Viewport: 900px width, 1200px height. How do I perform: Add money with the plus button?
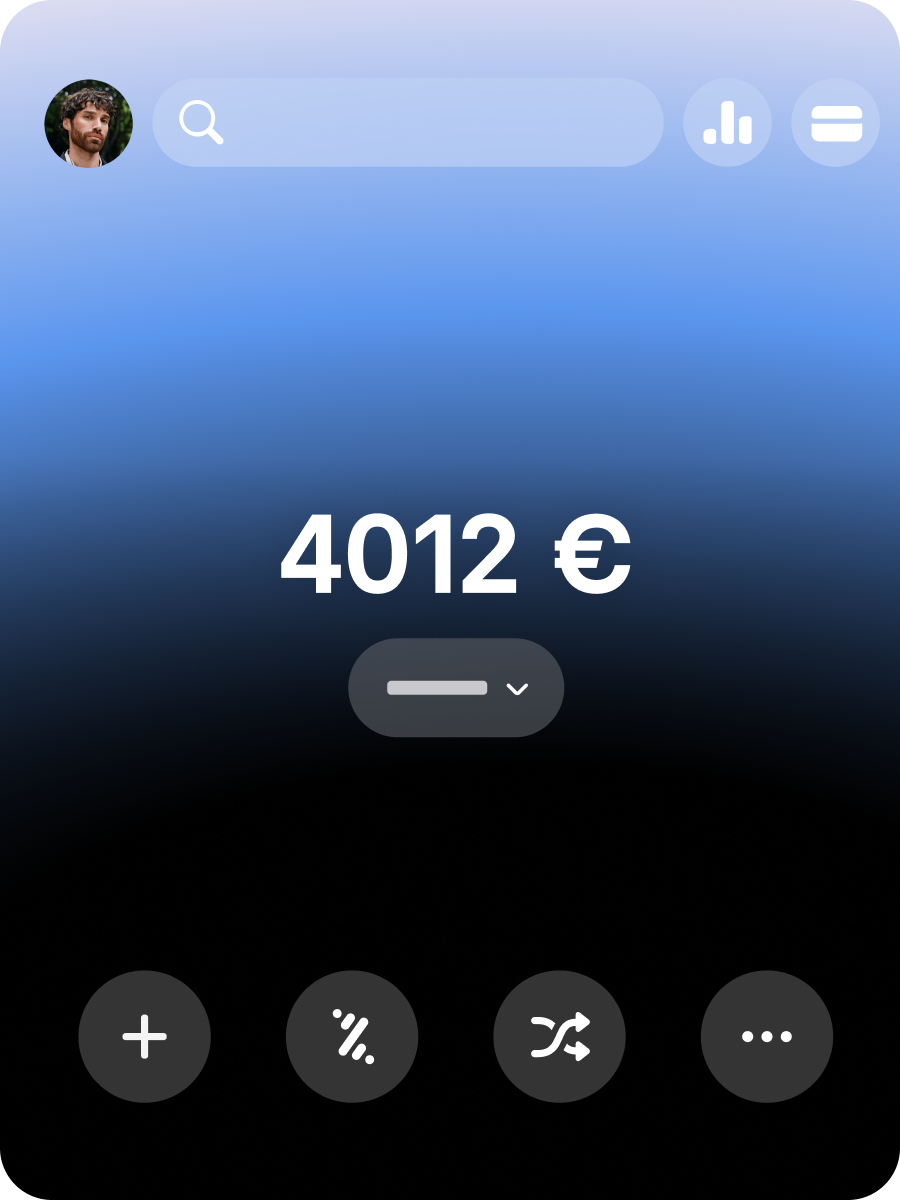[145, 1037]
